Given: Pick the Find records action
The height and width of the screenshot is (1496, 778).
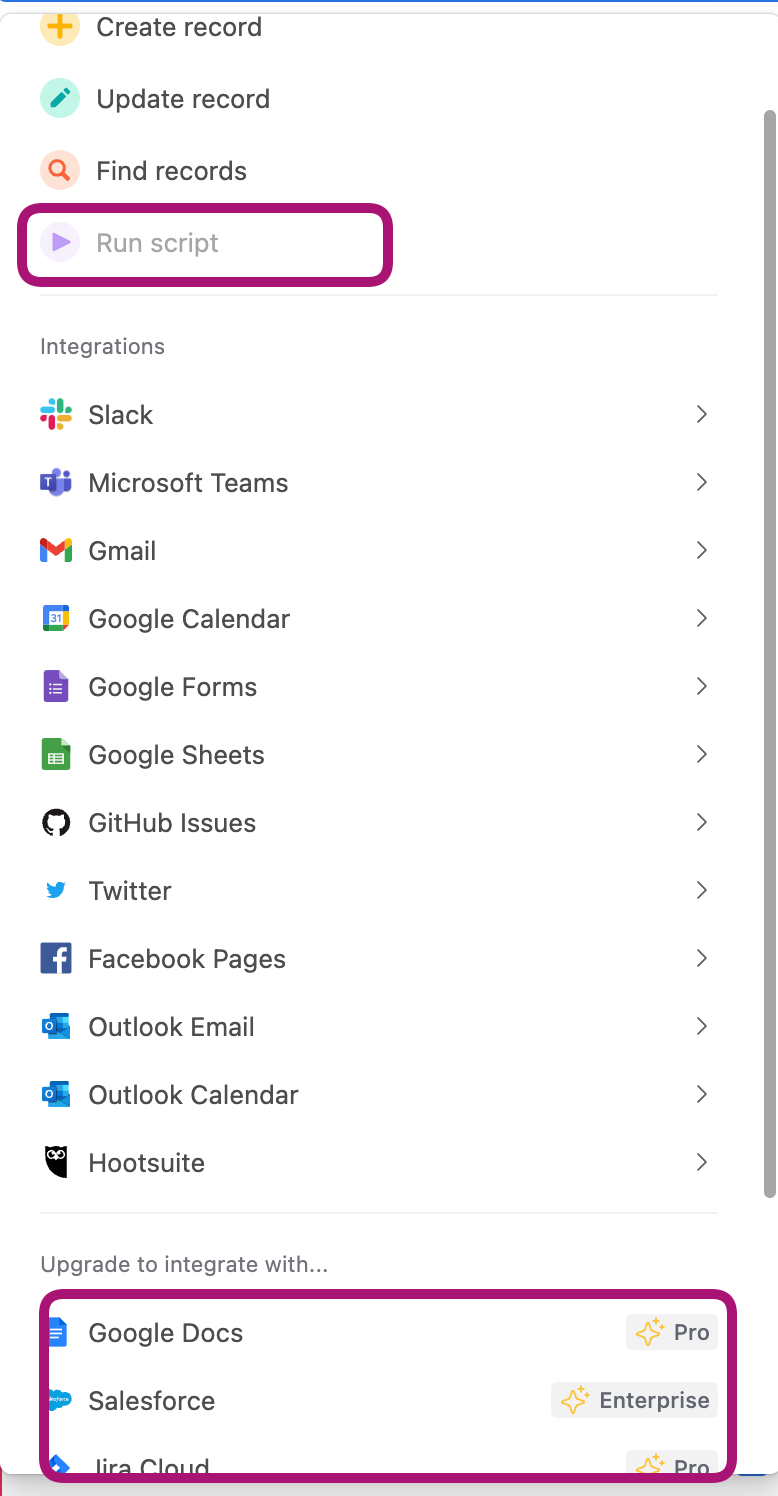Looking at the screenshot, I should [x=378, y=171].
